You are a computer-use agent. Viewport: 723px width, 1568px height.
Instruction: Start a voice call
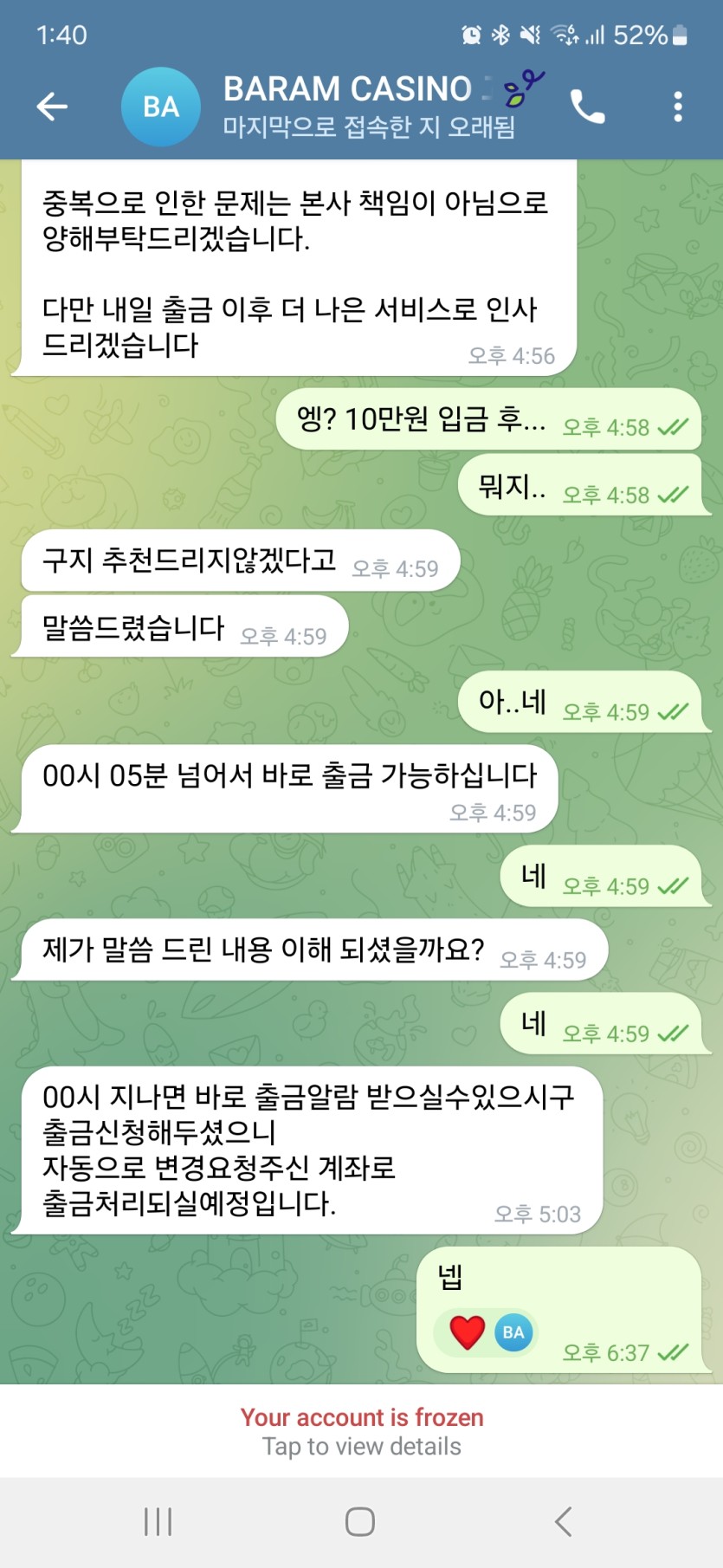tap(587, 107)
